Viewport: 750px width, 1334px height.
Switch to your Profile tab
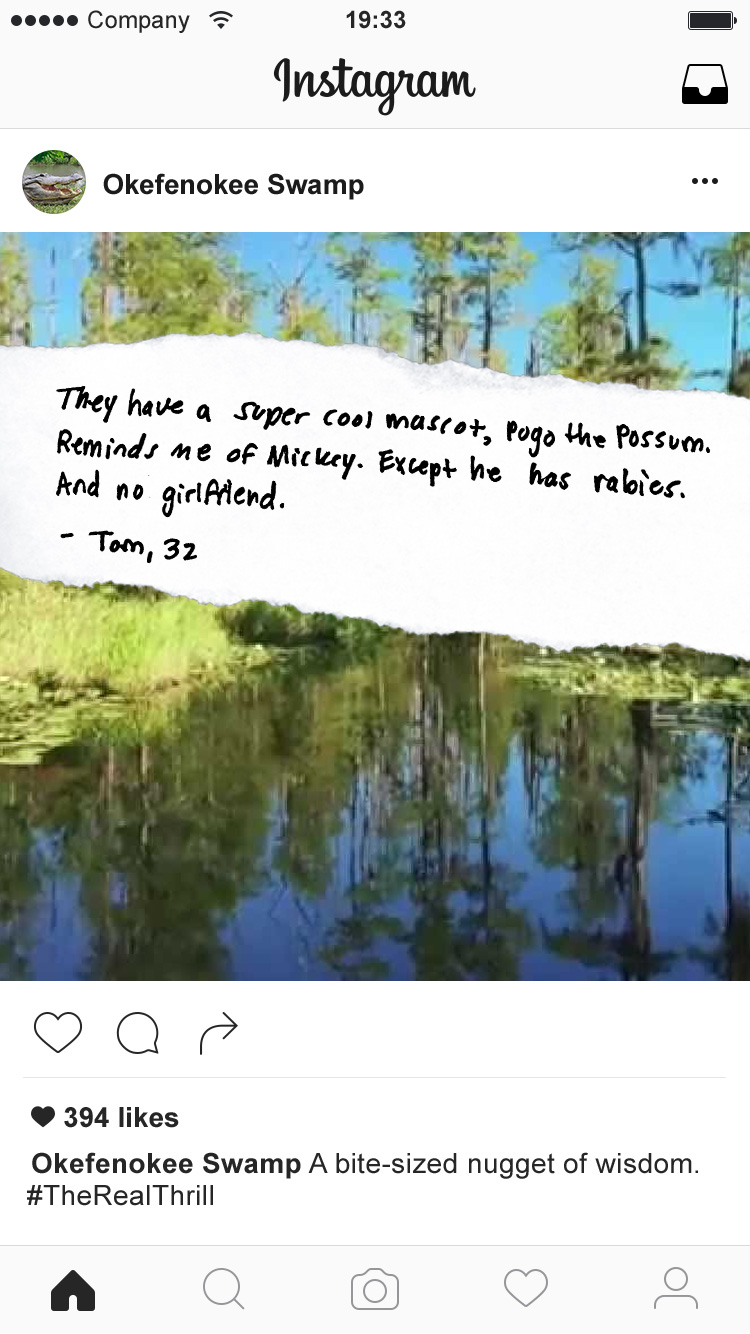click(x=676, y=1288)
